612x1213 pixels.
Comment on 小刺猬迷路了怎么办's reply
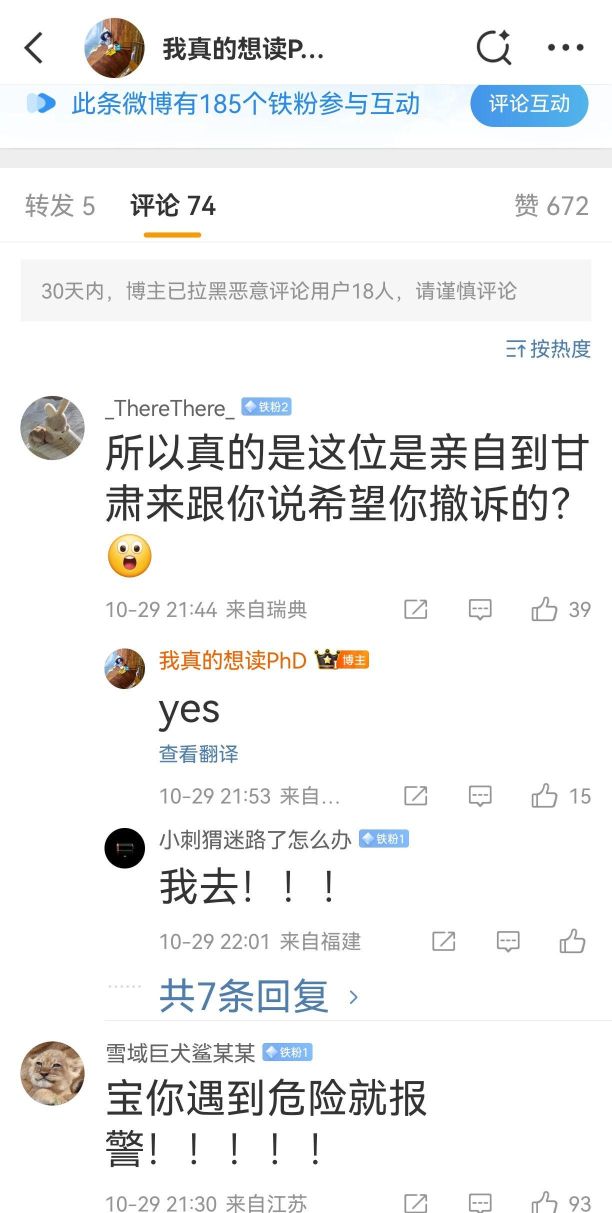tap(508, 941)
